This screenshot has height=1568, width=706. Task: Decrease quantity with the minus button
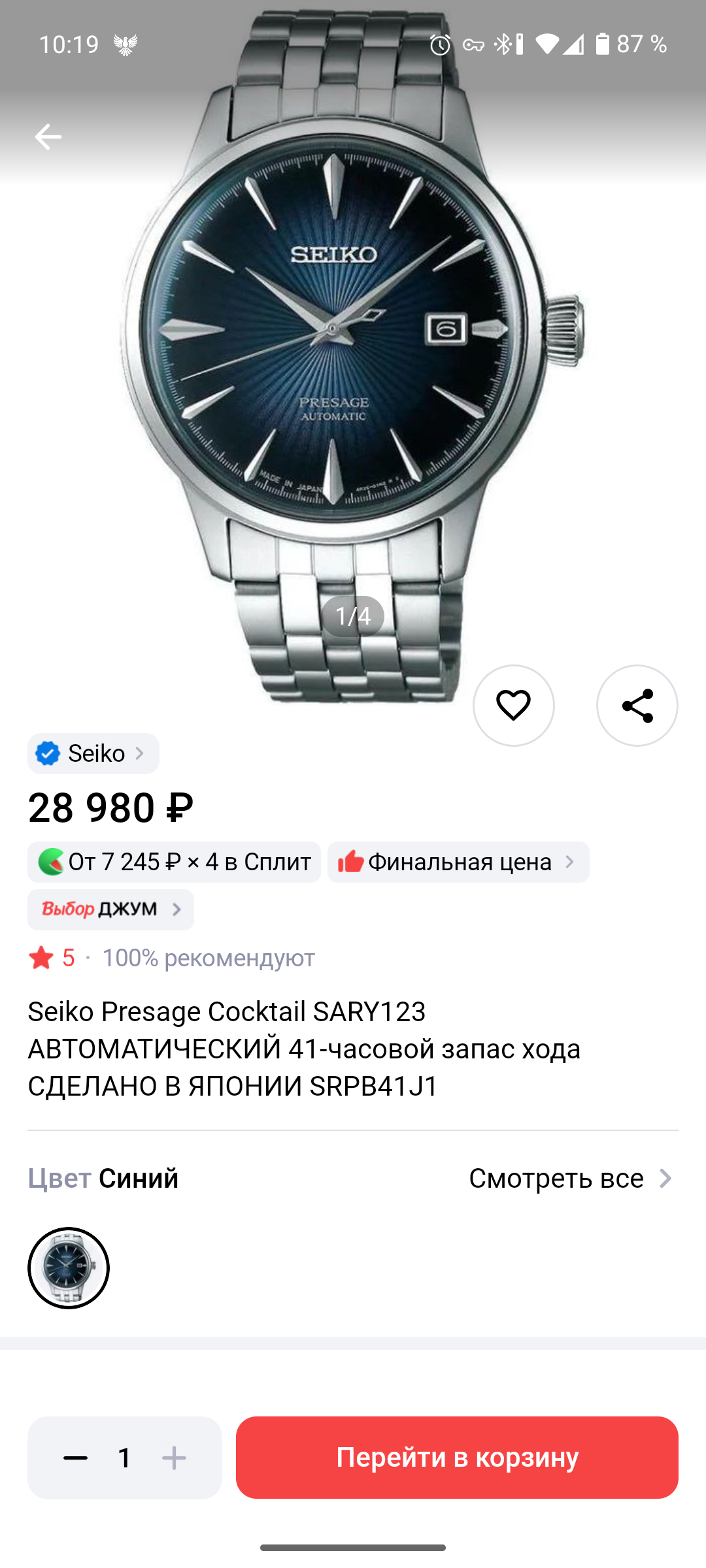[x=75, y=1458]
